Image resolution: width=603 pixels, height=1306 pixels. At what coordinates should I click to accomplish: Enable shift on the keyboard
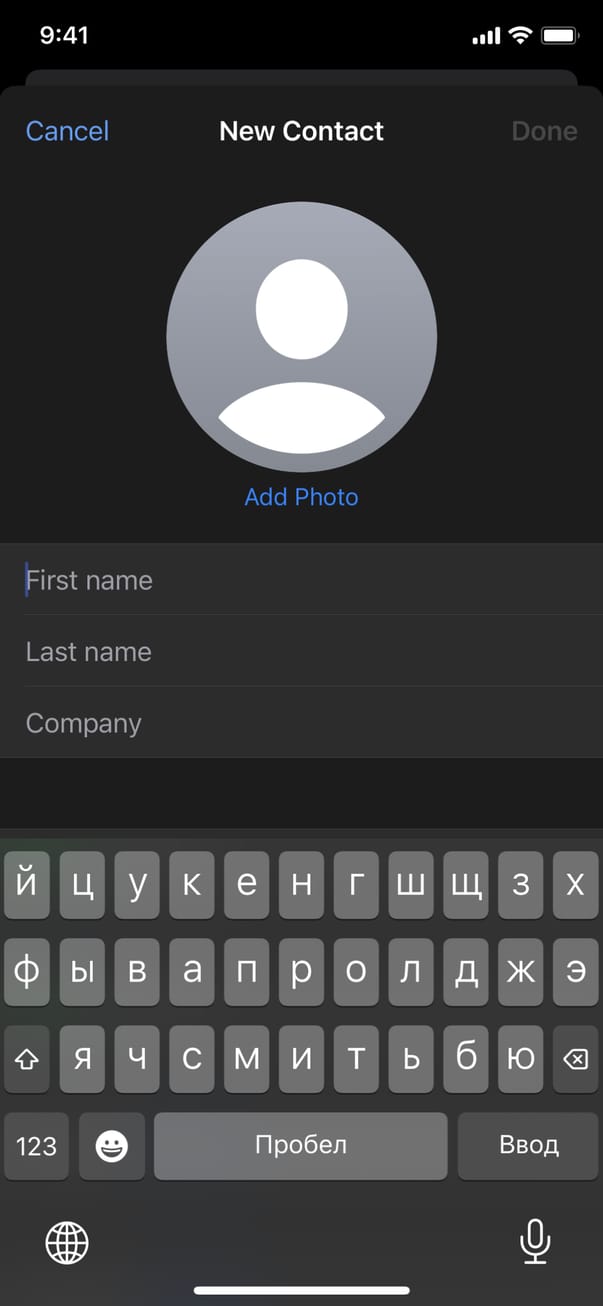coord(27,1060)
